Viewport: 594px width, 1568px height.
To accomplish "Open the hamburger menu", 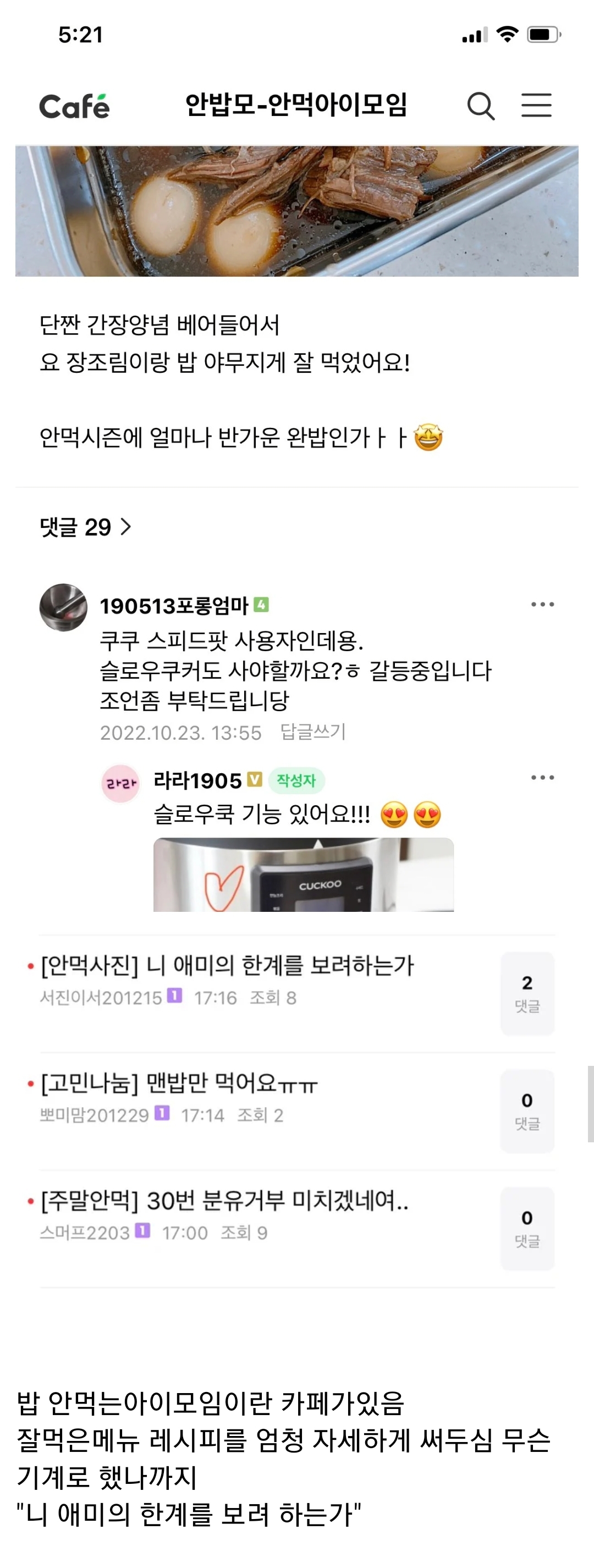I will click(x=536, y=105).
